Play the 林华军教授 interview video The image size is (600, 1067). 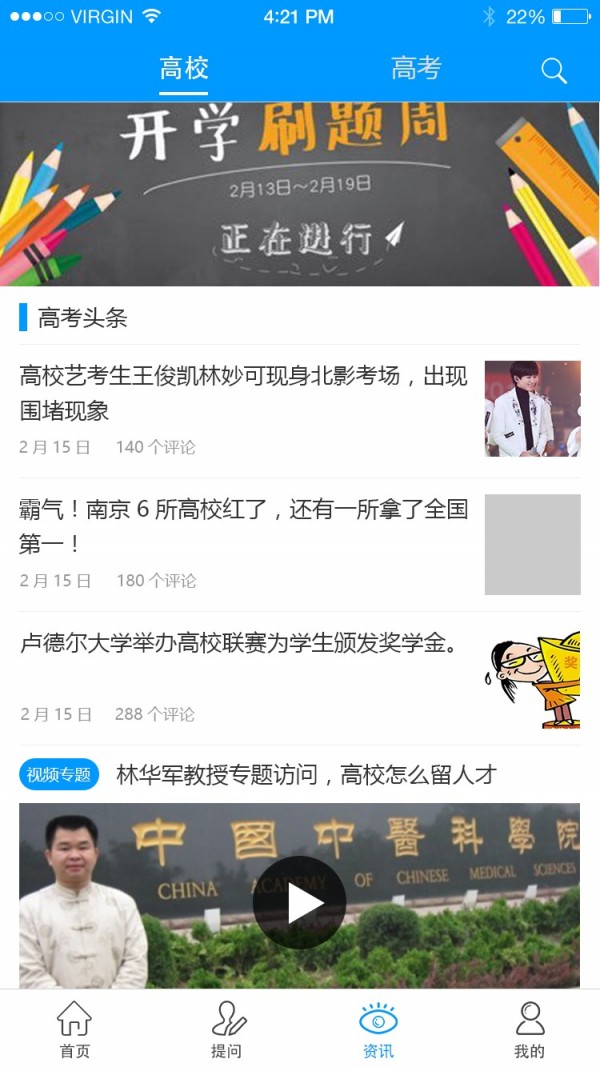(299, 902)
